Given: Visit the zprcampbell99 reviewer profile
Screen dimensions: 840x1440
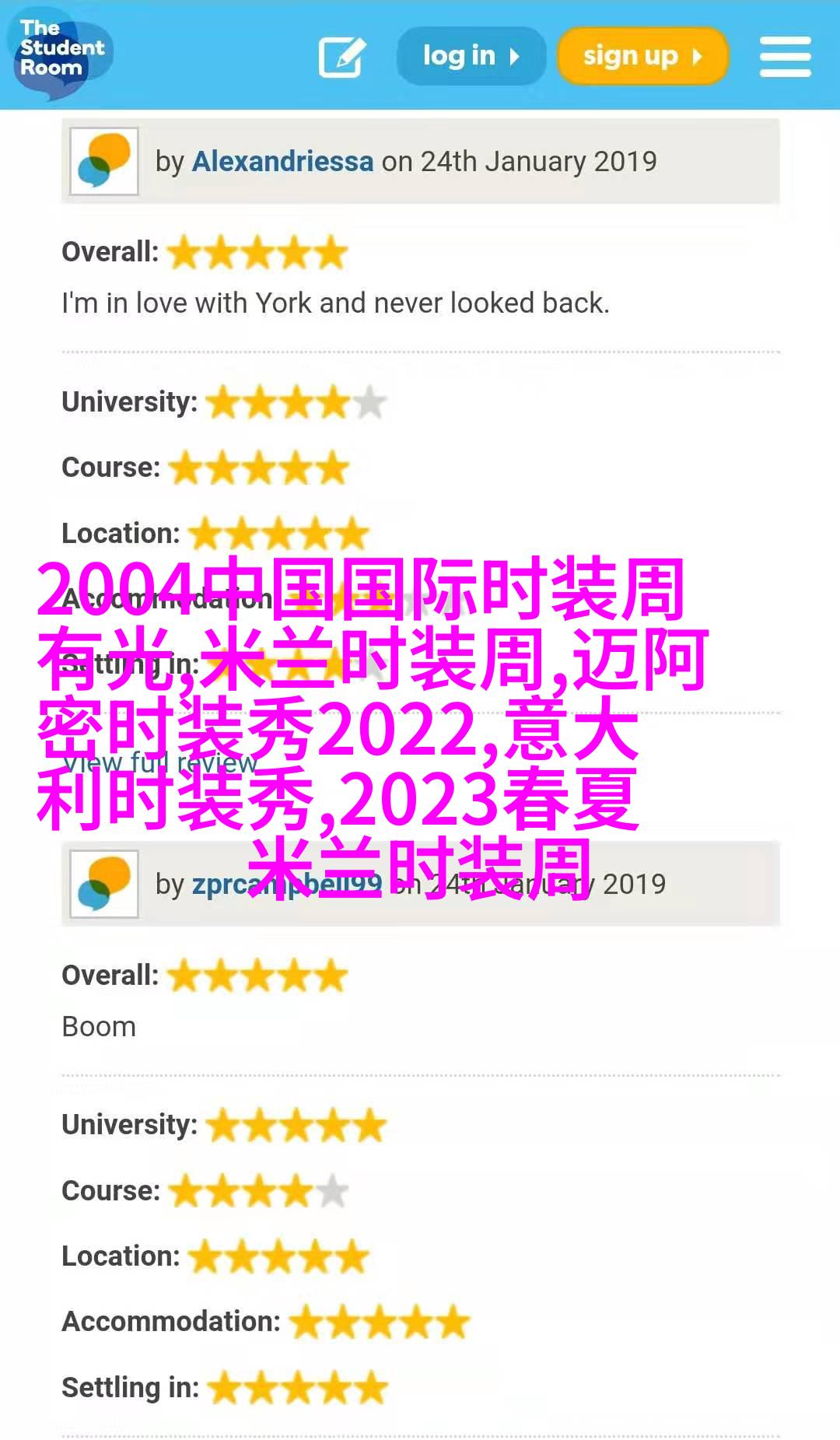Looking at the screenshot, I should tap(218, 885).
